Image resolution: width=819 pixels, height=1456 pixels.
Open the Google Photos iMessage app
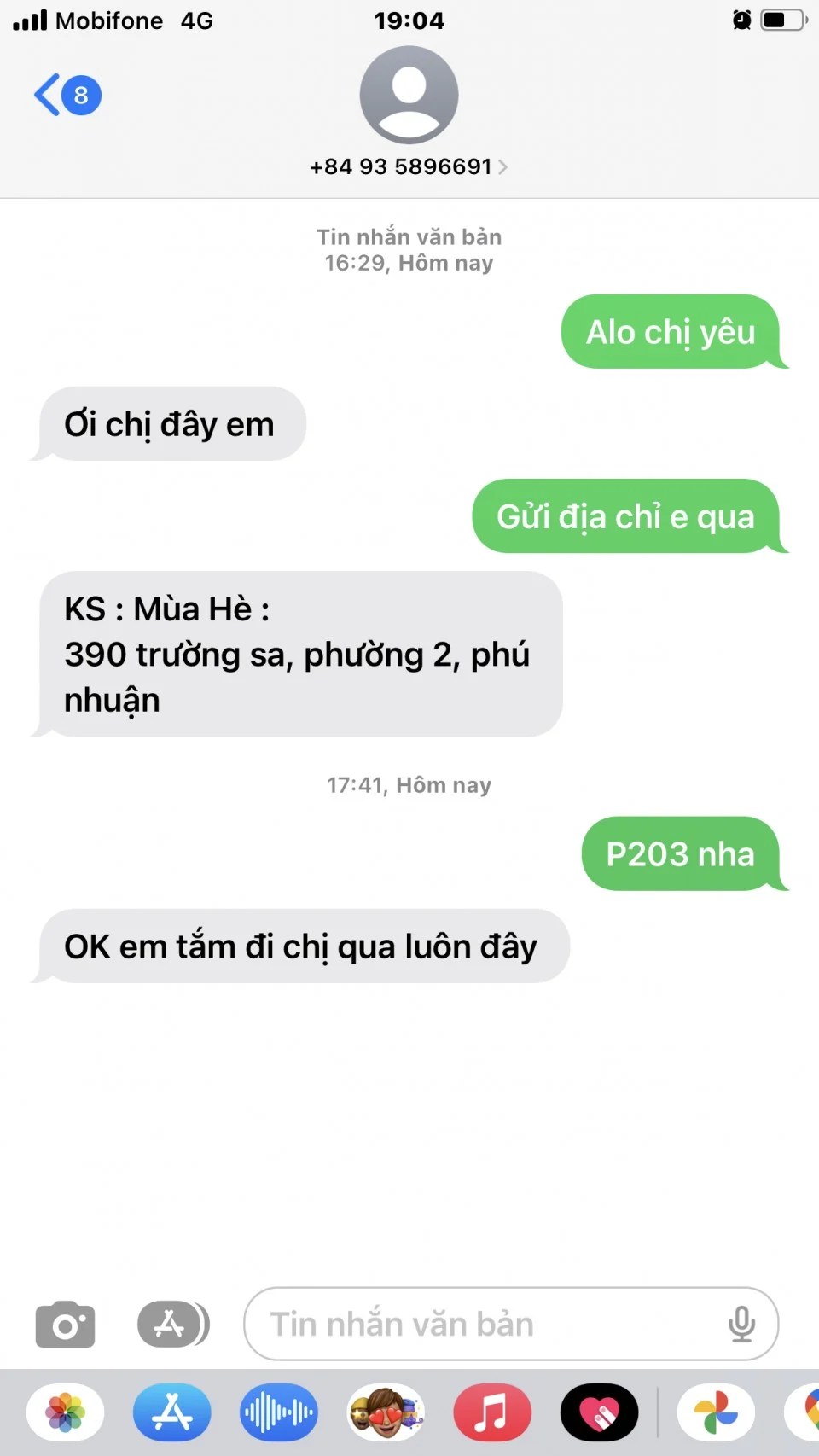716,1412
